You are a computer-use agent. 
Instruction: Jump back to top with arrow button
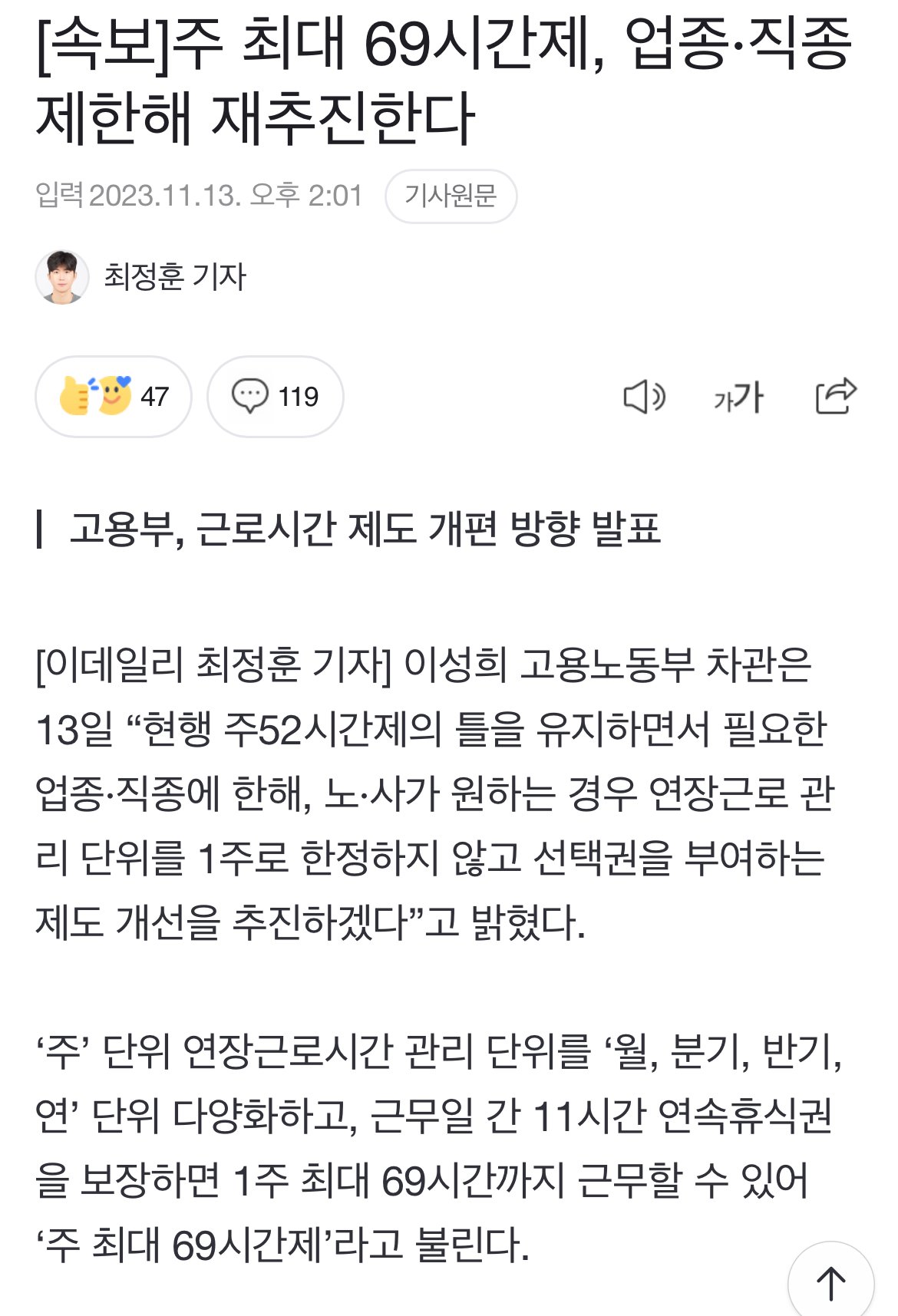pyautogui.click(x=830, y=1281)
